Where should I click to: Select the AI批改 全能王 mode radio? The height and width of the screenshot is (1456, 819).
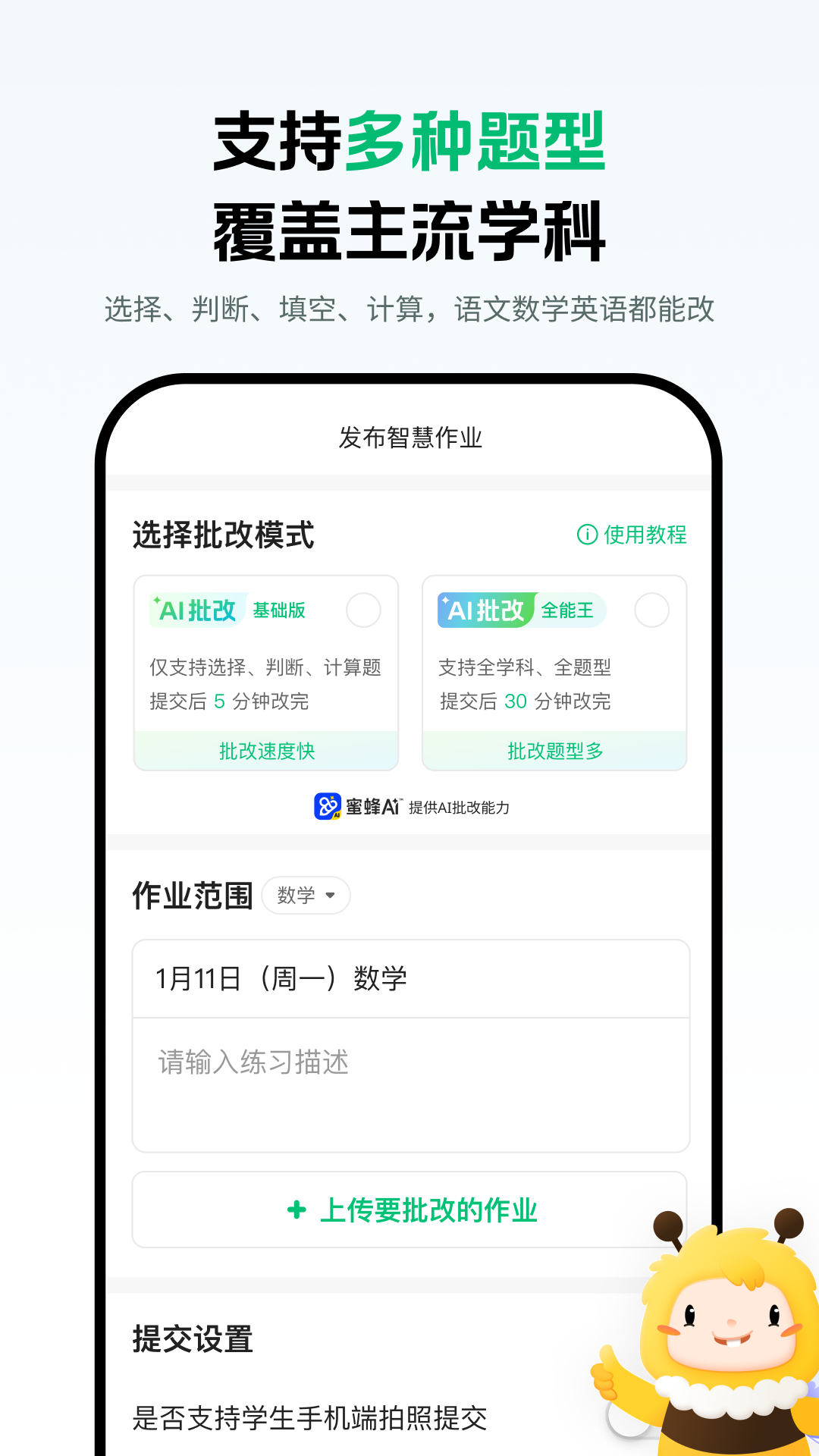click(653, 609)
